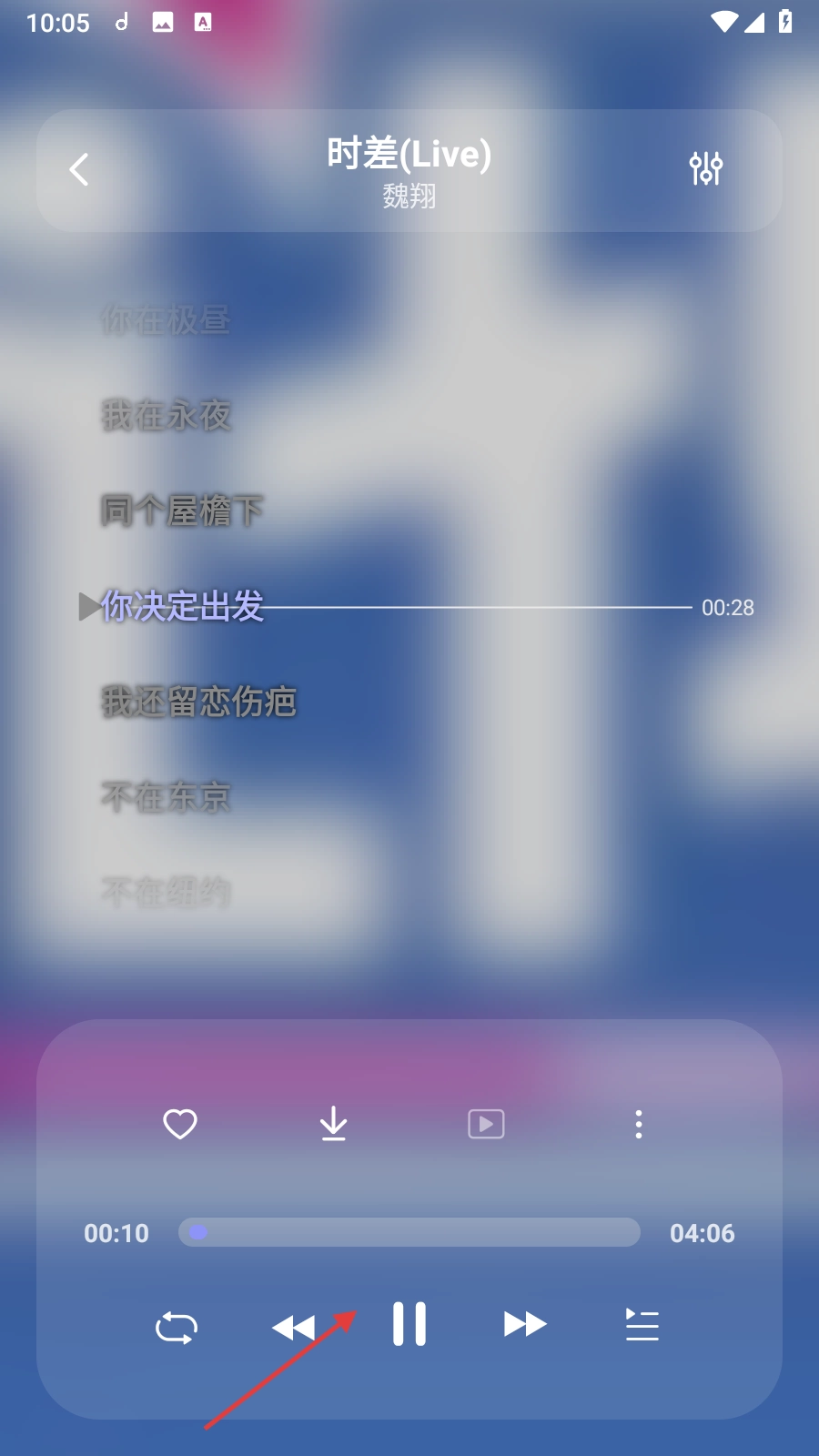The width and height of the screenshot is (819, 1456).
Task: Open the three-dot more options menu
Action: click(639, 1124)
